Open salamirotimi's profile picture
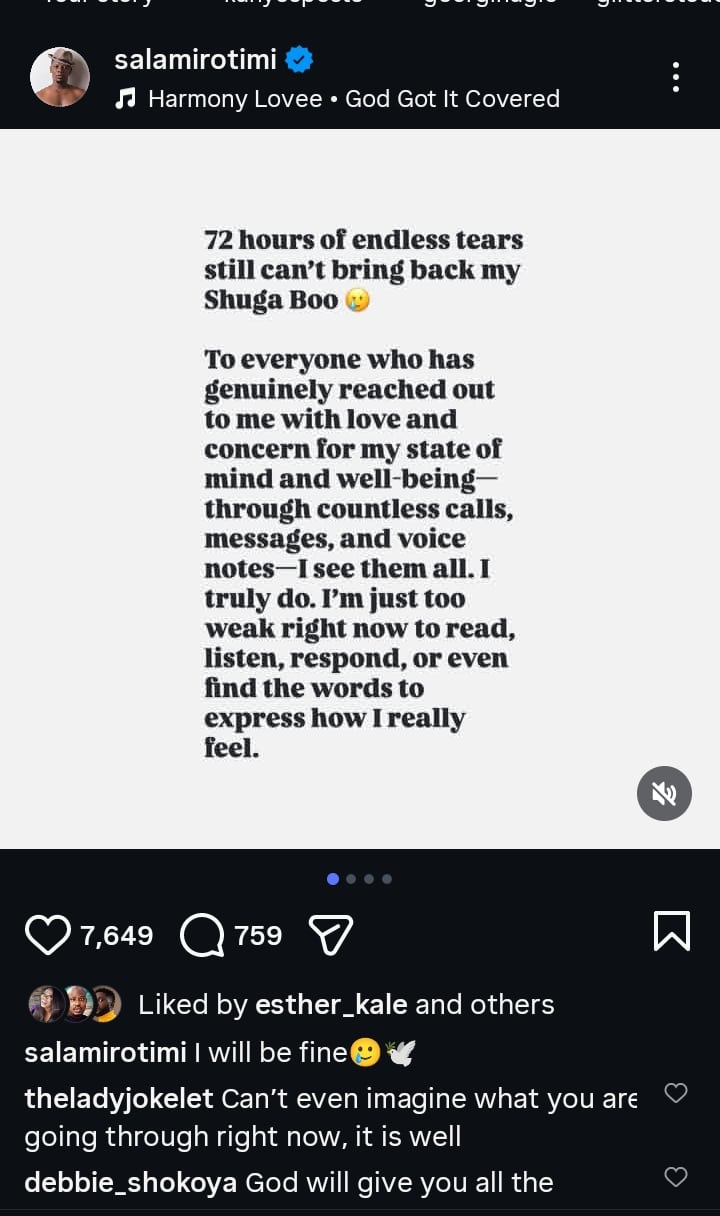 [60, 77]
